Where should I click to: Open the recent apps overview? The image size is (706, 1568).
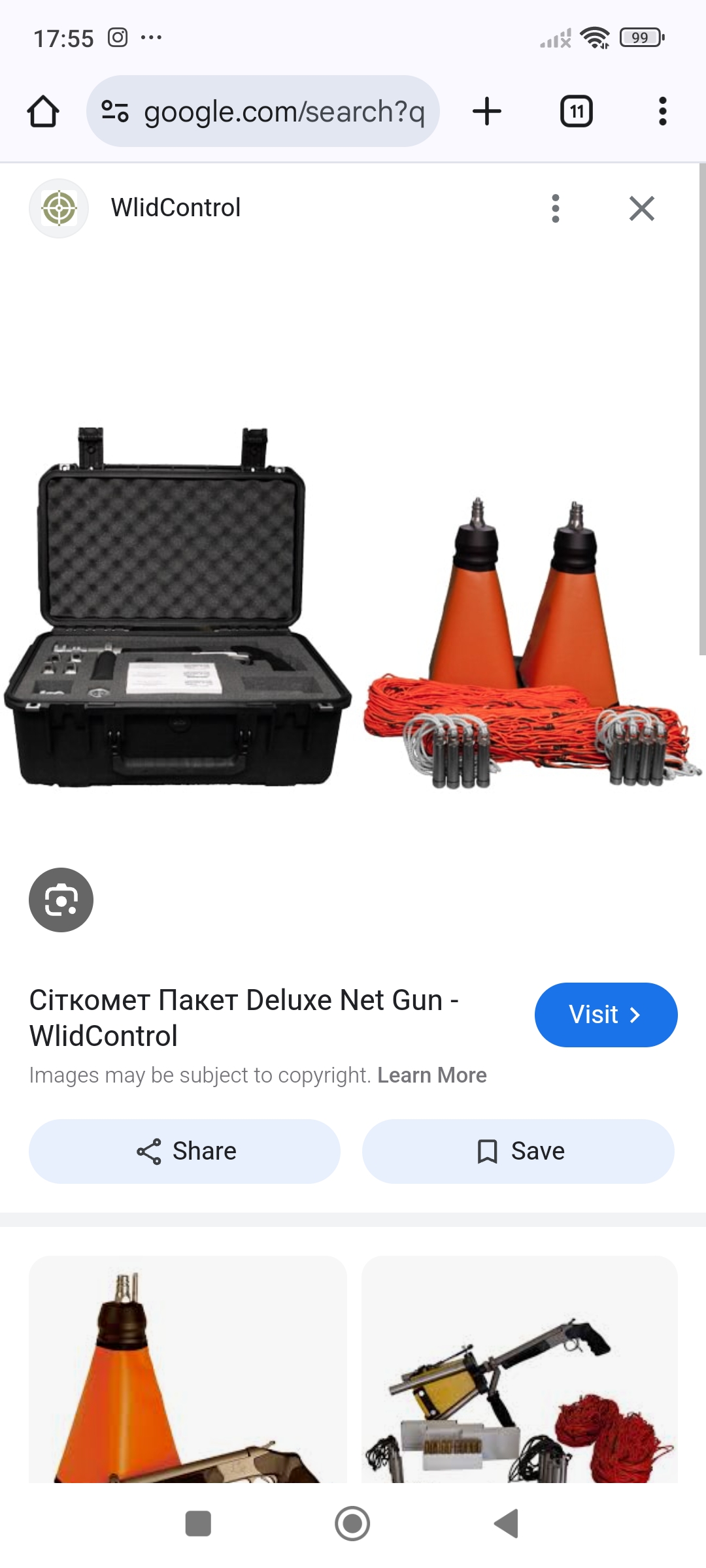(x=198, y=1524)
